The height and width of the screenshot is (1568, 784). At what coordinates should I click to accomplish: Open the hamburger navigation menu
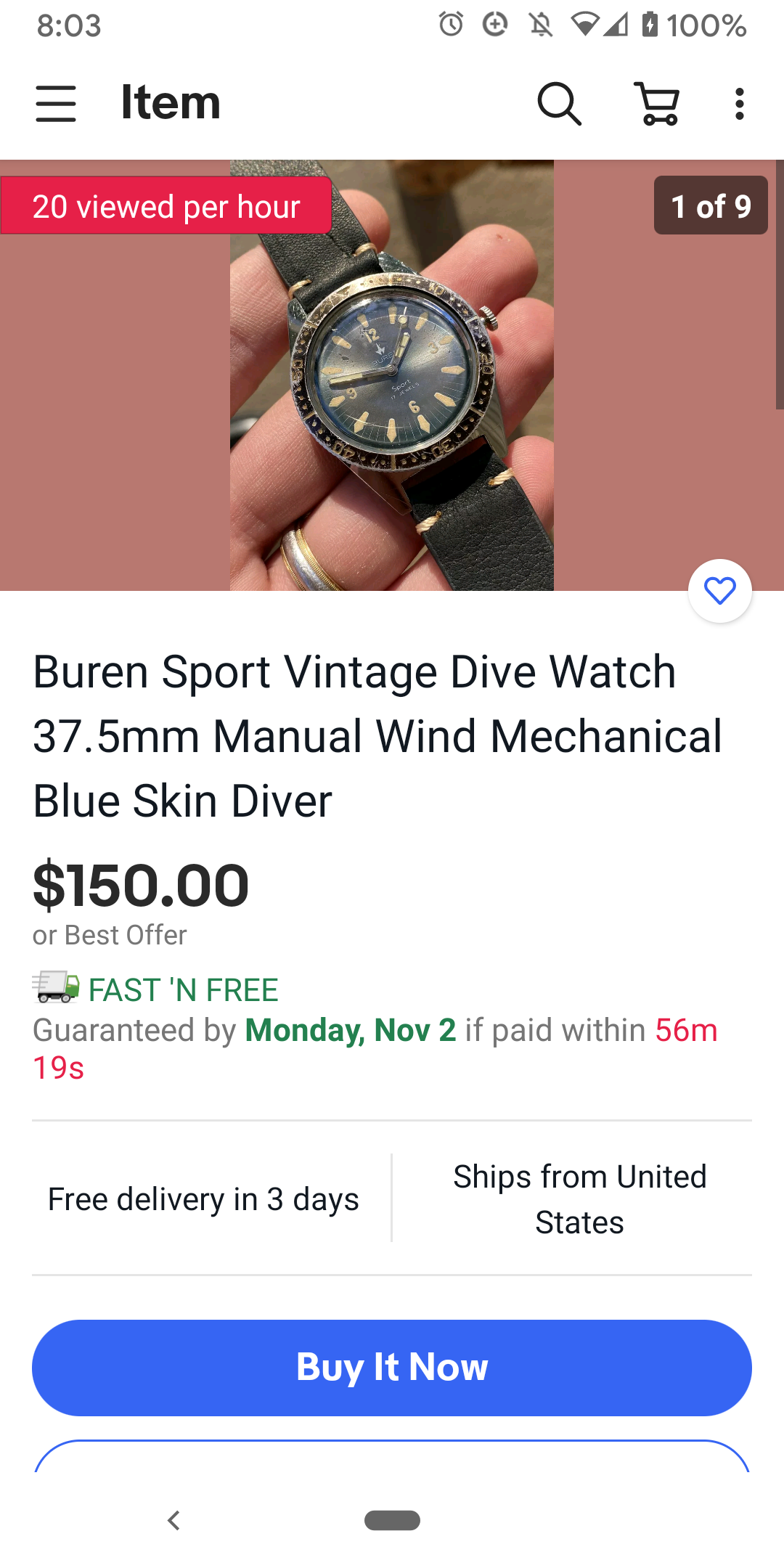pos(56,103)
